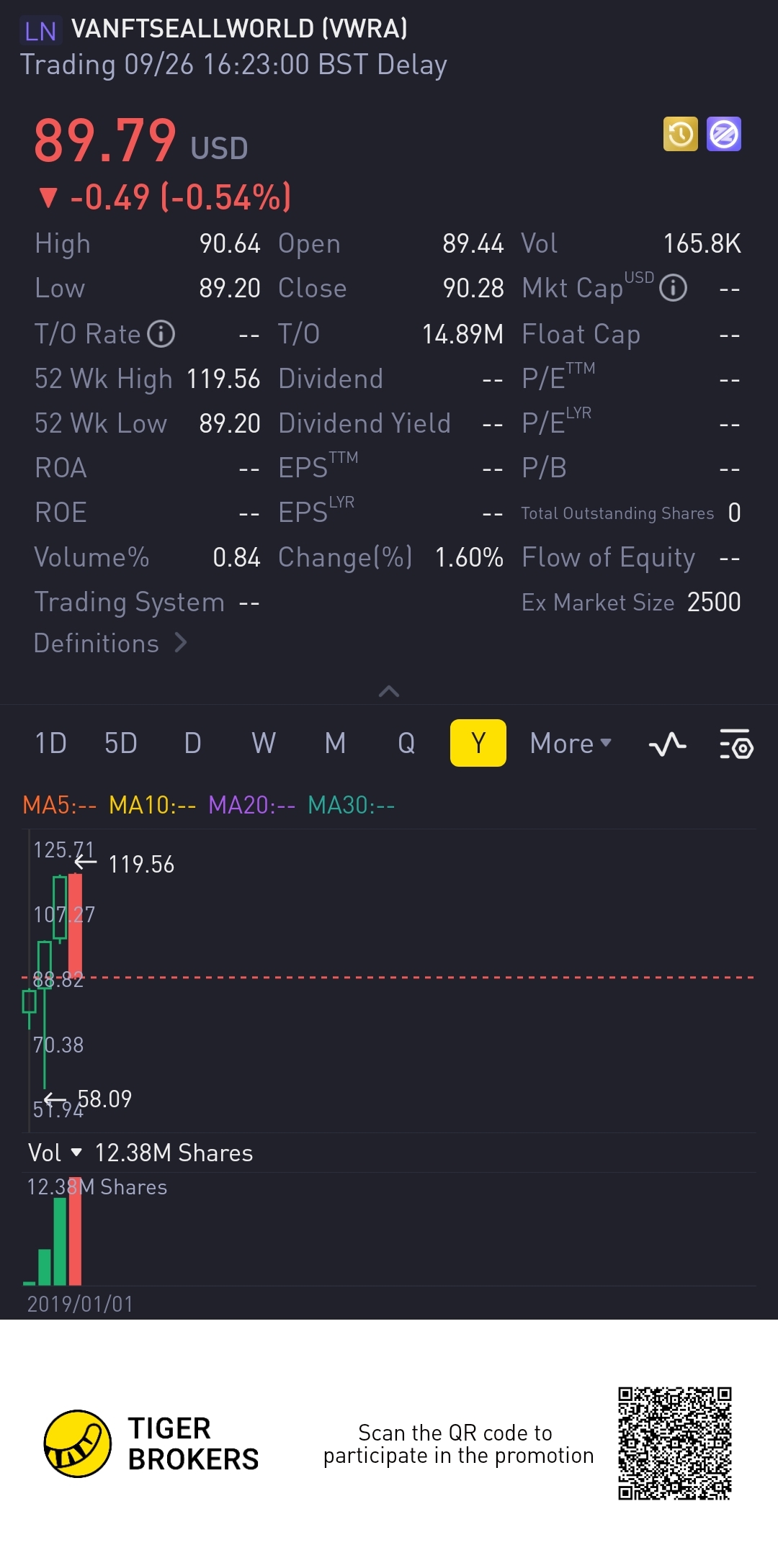Open the chart indicator line icon
778x1568 pixels.
667,744
